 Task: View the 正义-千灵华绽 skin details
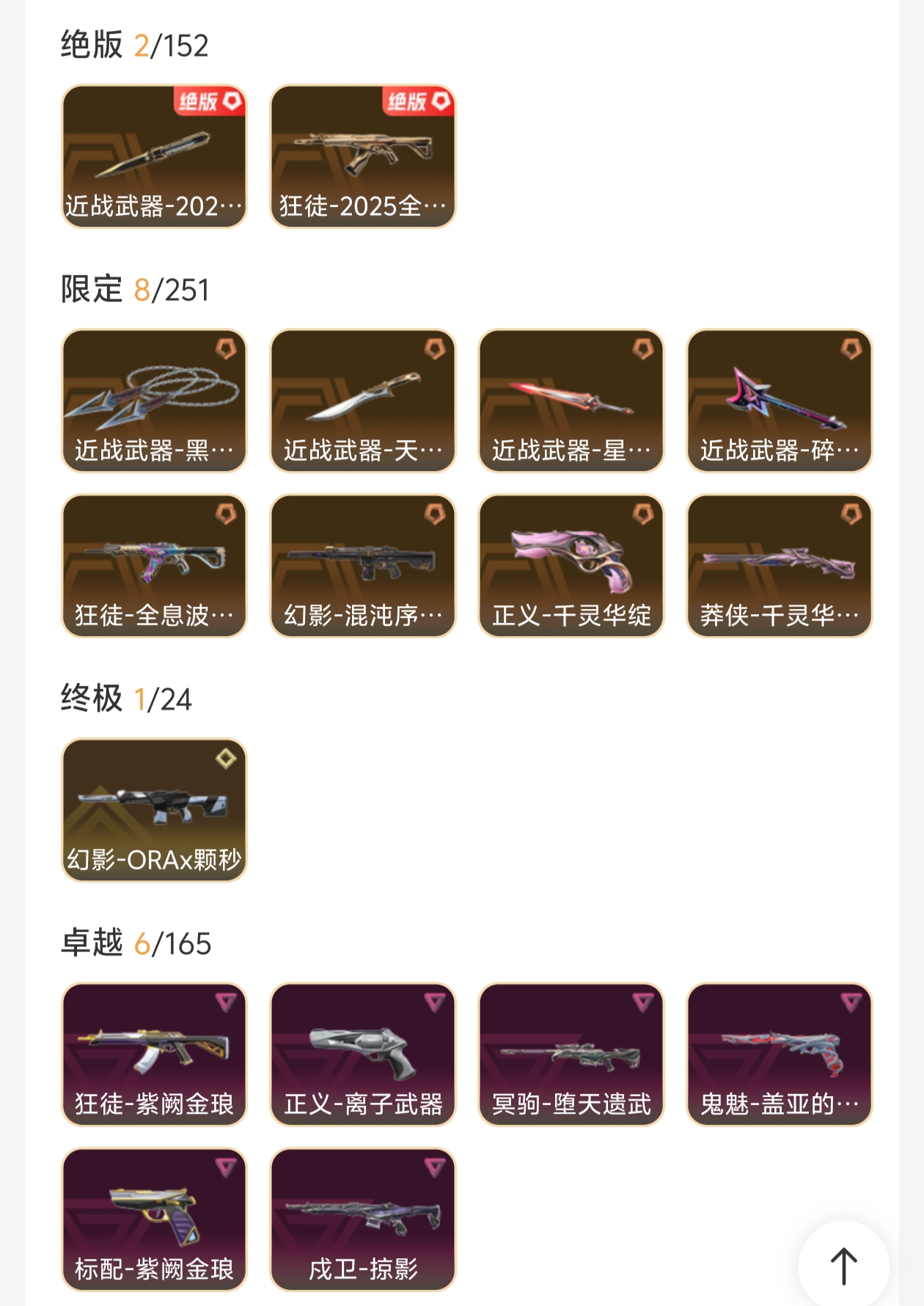point(571,566)
